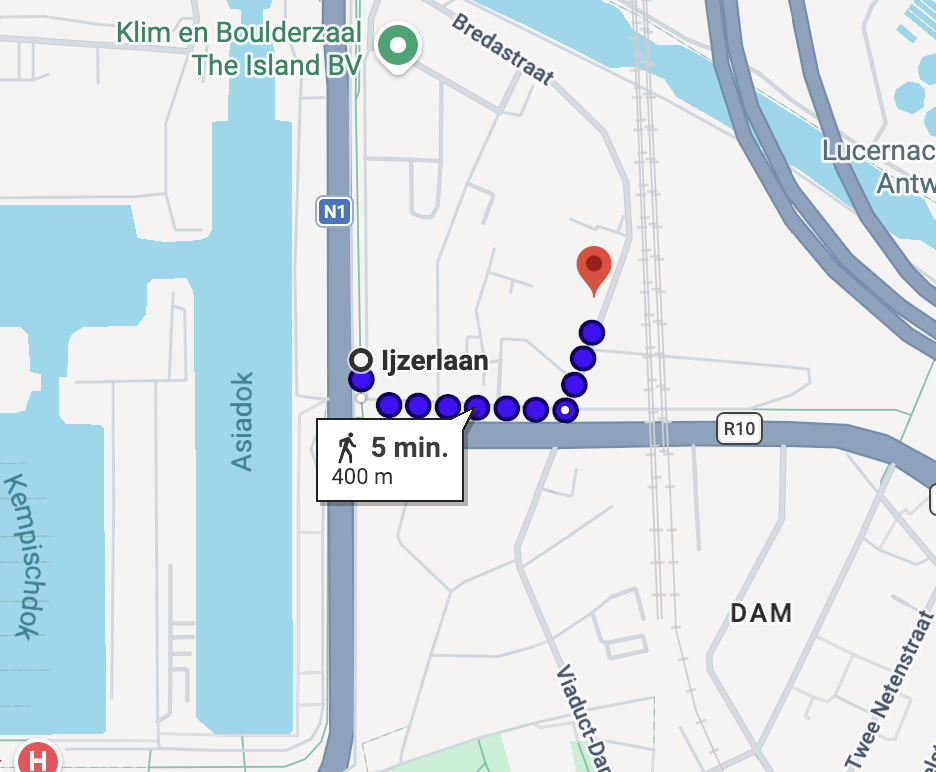This screenshot has height=772, width=936.
Task: Tap the Ijzerlaan starting point marker
Action: click(x=359, y=360)
